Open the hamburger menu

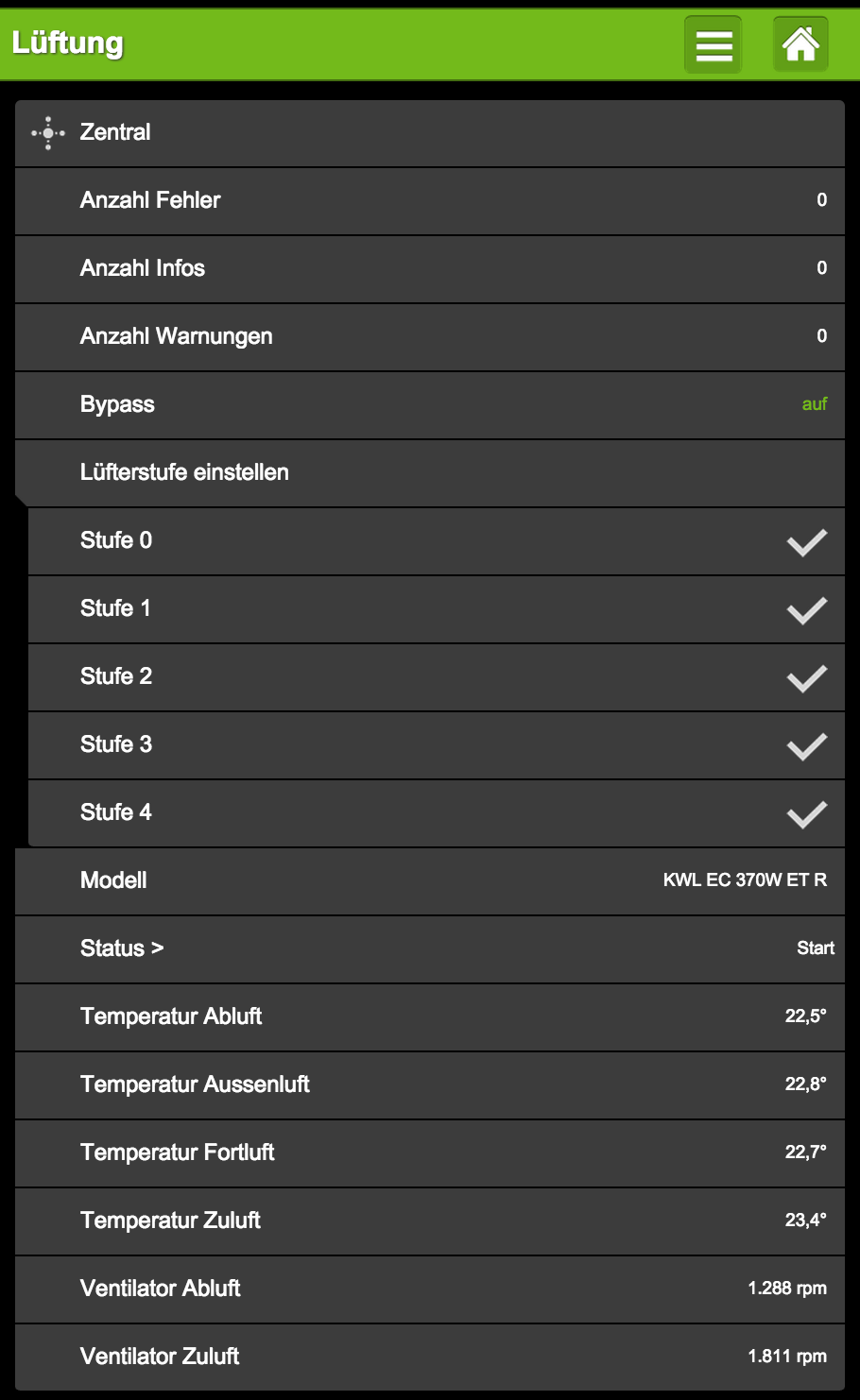click(x=714, y=44)
